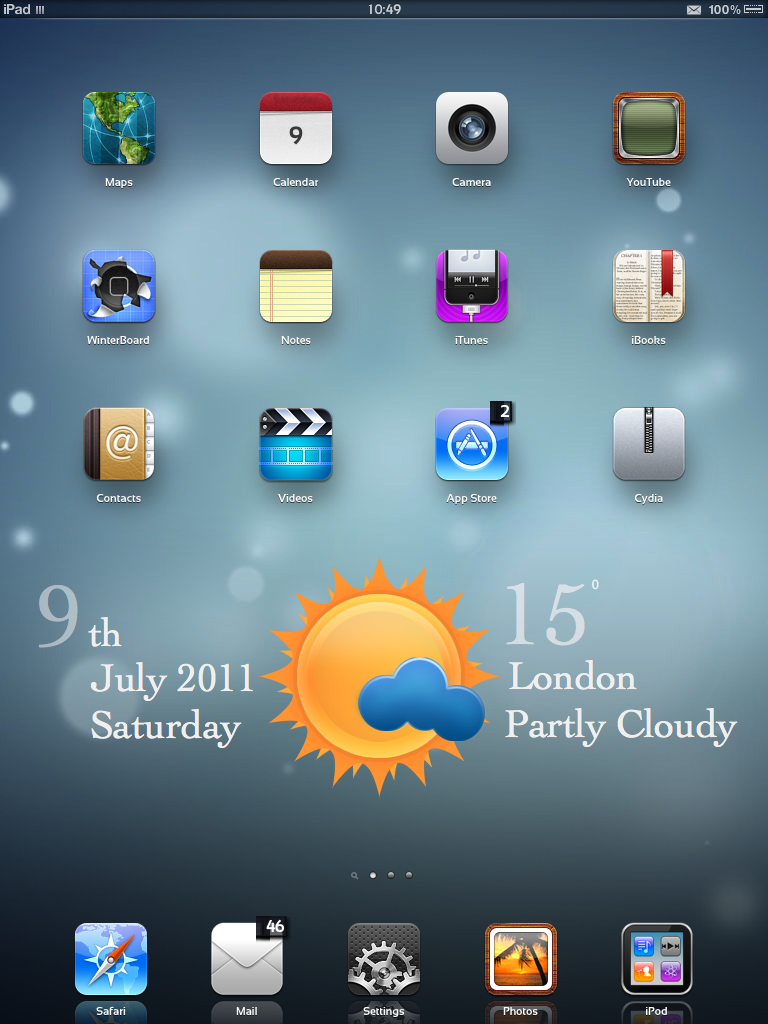Open the Photos app
This screenshot has height=1024, width=768.
tap(520, 959)
